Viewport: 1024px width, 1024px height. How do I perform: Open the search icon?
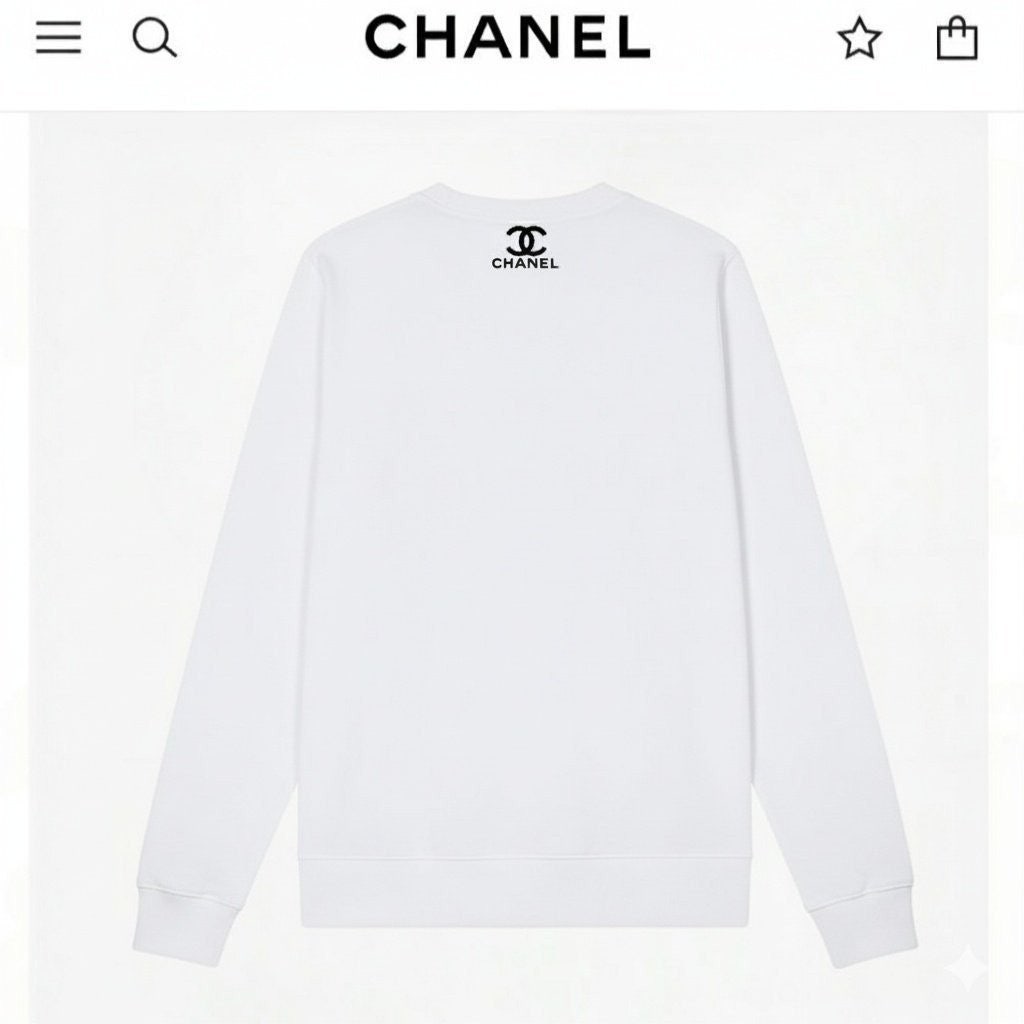click(155, 39)
